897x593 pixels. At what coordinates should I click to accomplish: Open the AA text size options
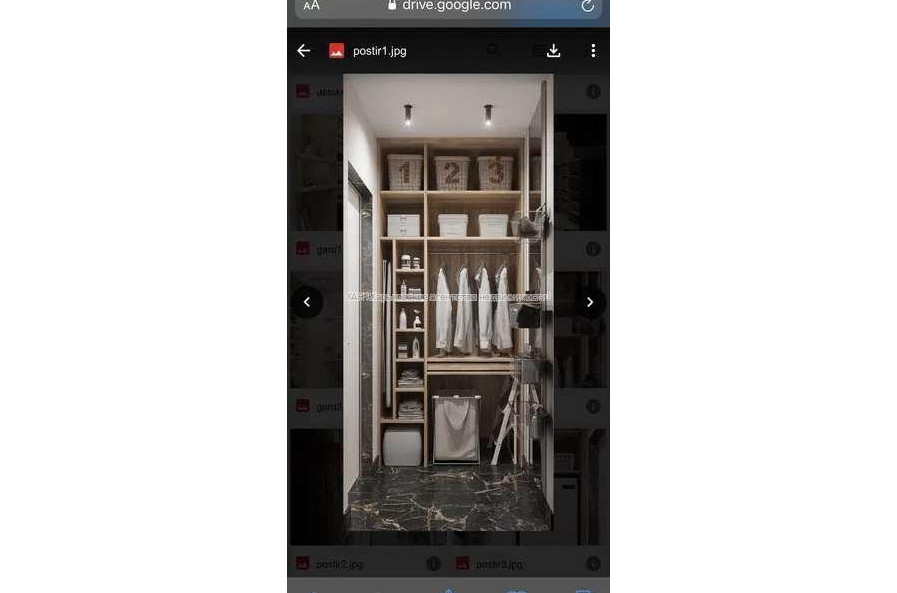point(312,6)
